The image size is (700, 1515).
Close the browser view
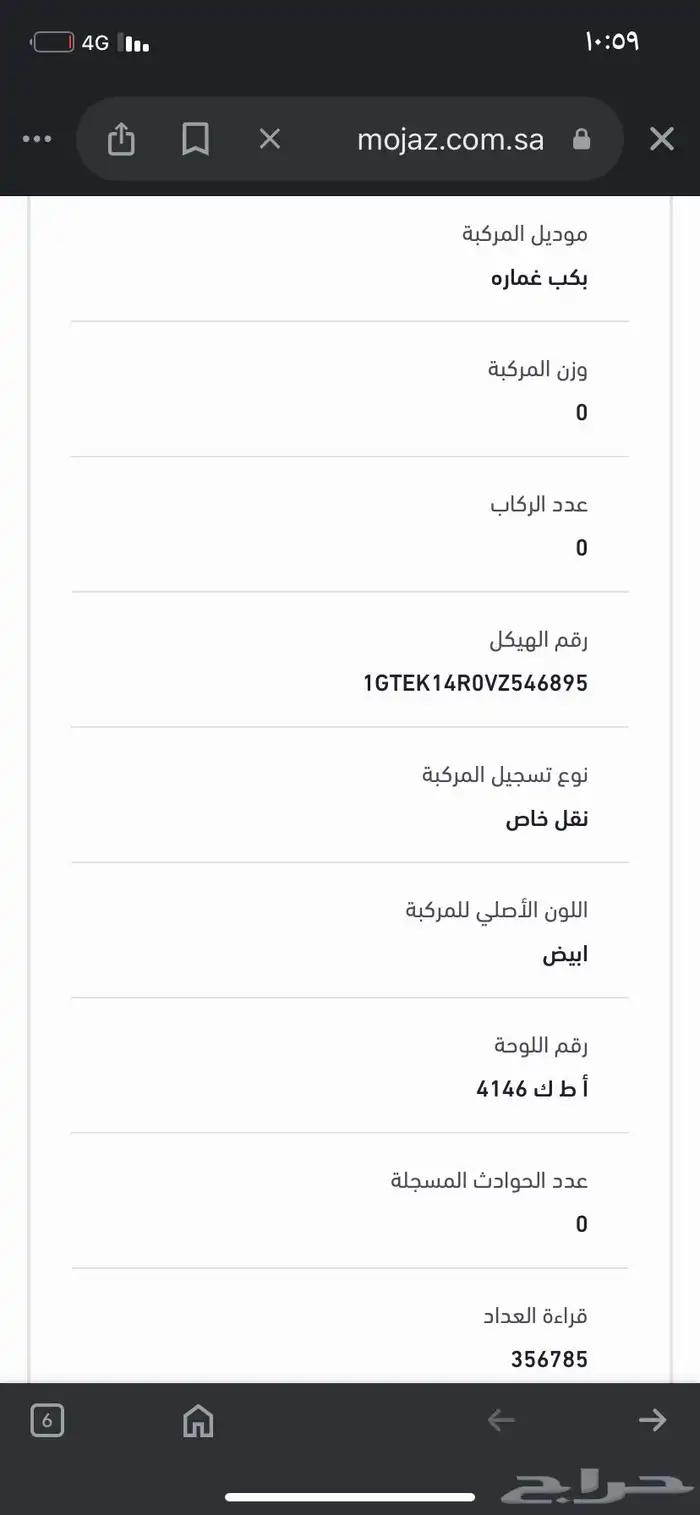click(662, 139)
